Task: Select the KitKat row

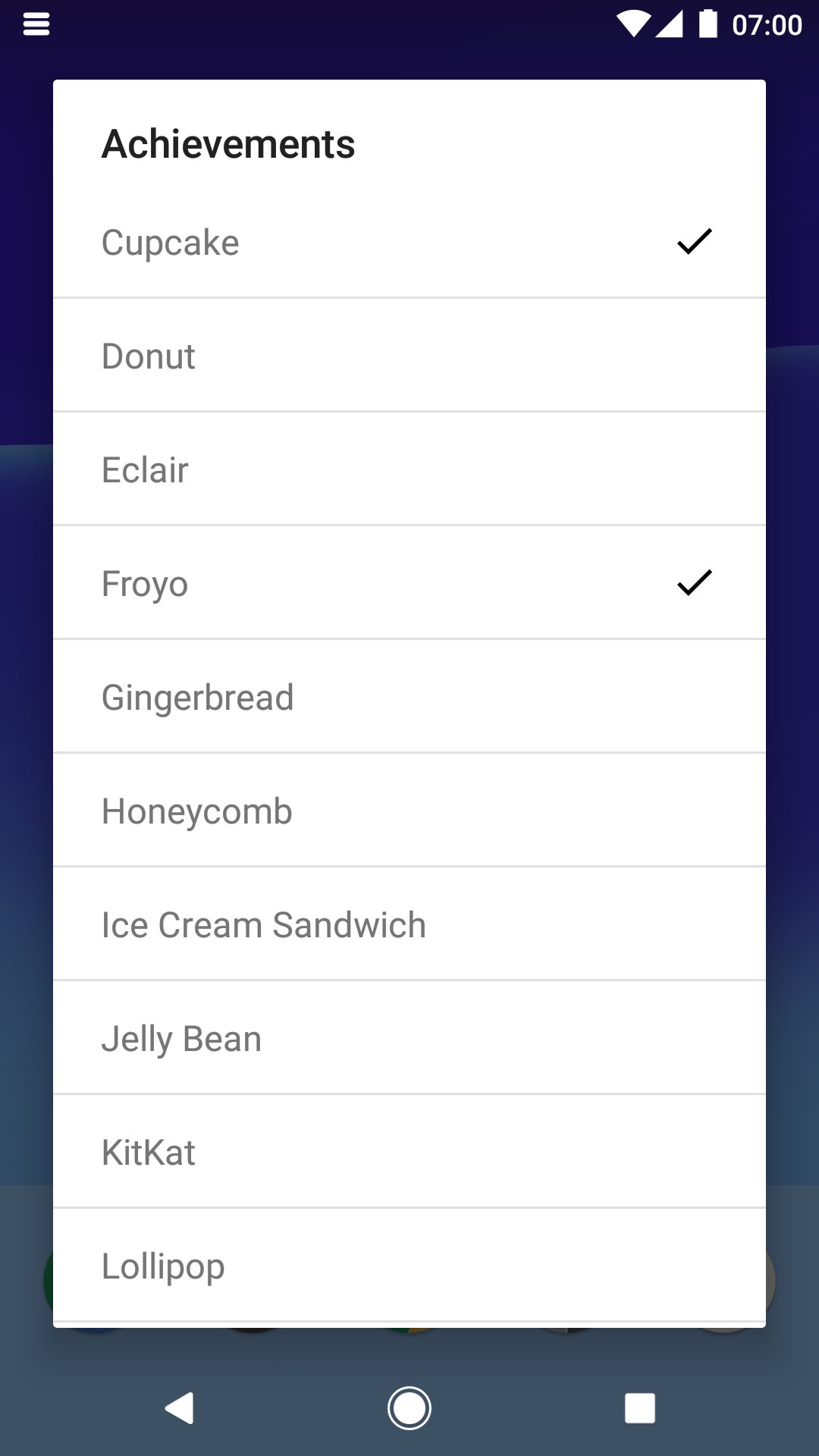Action: [x=409, y=1152]
